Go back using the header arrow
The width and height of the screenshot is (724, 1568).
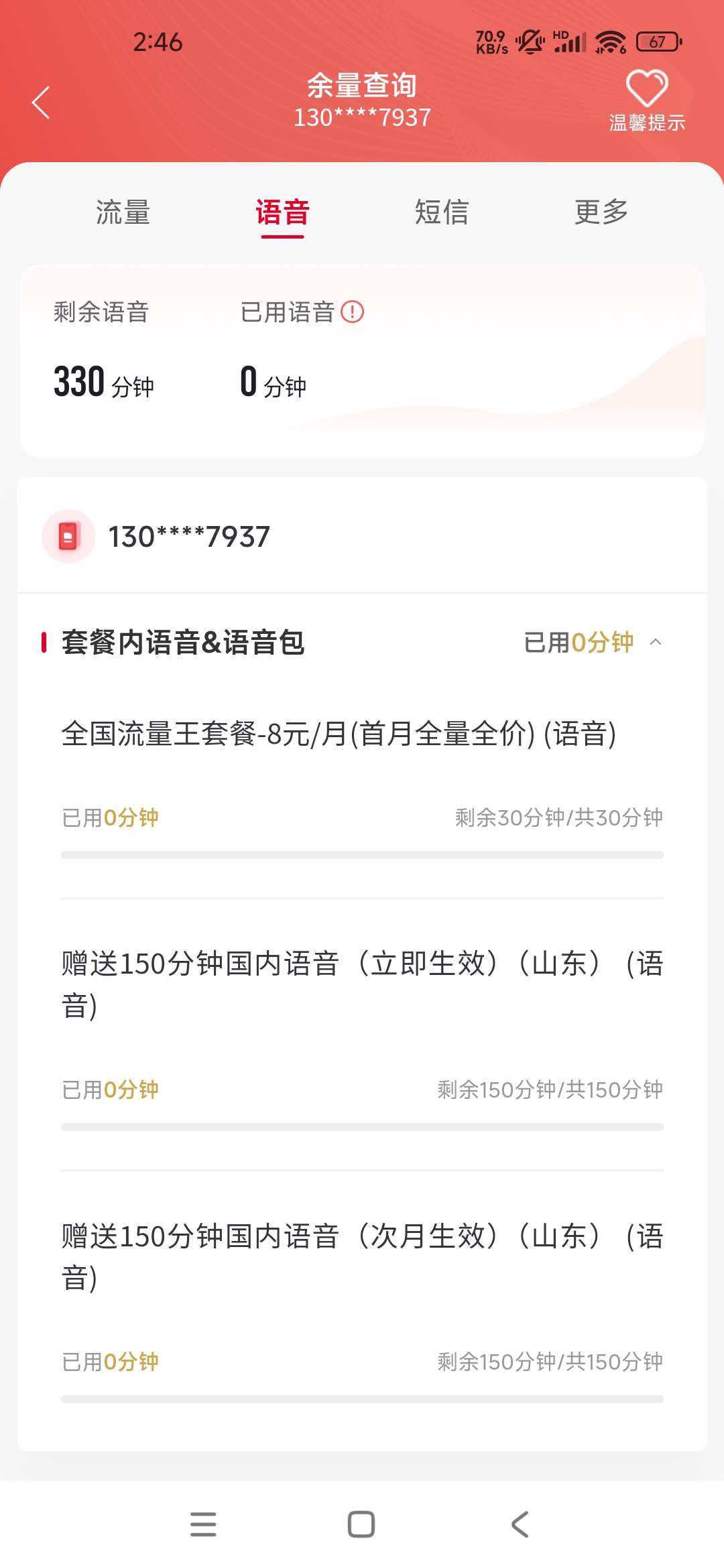(41, 103)
